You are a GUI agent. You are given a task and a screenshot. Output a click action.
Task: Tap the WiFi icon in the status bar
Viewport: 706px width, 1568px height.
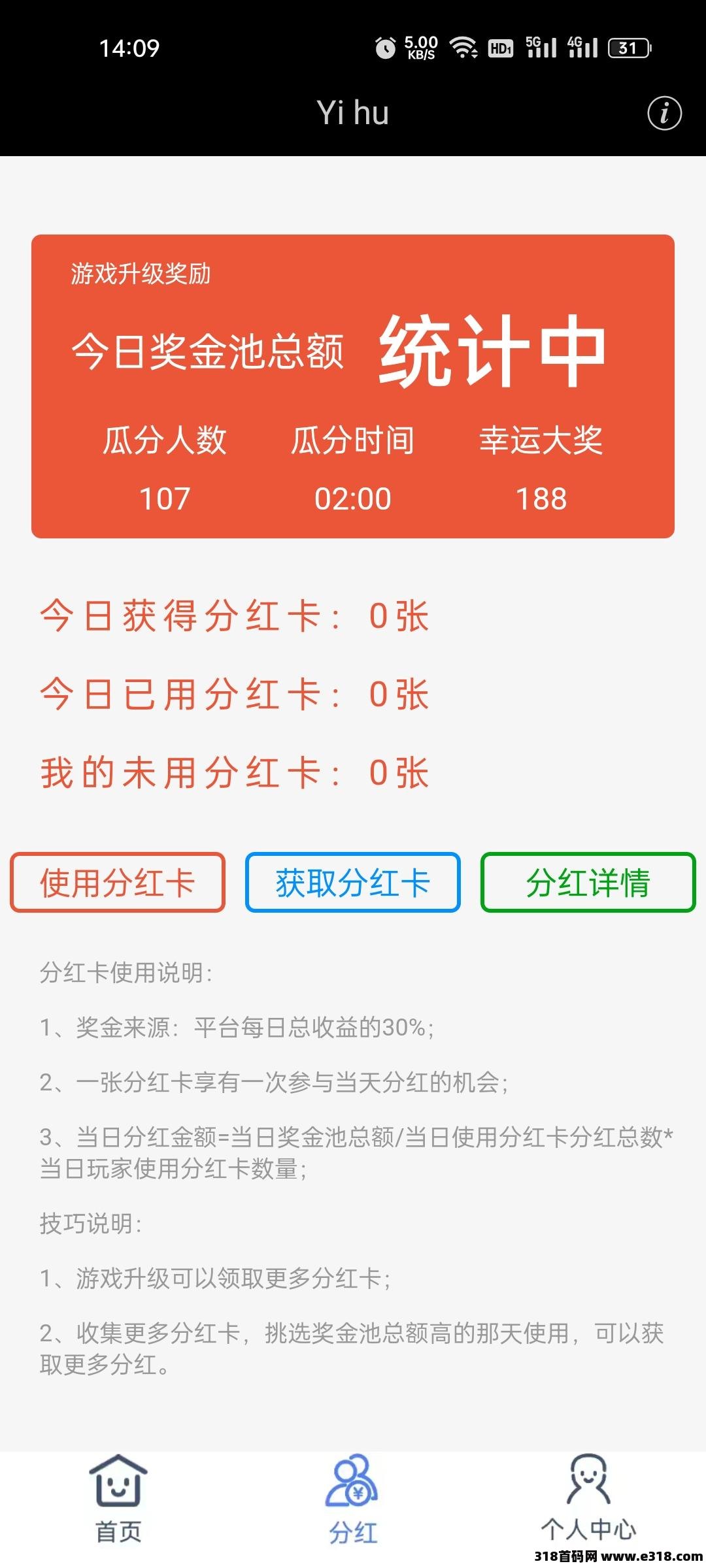pos(463,48)
